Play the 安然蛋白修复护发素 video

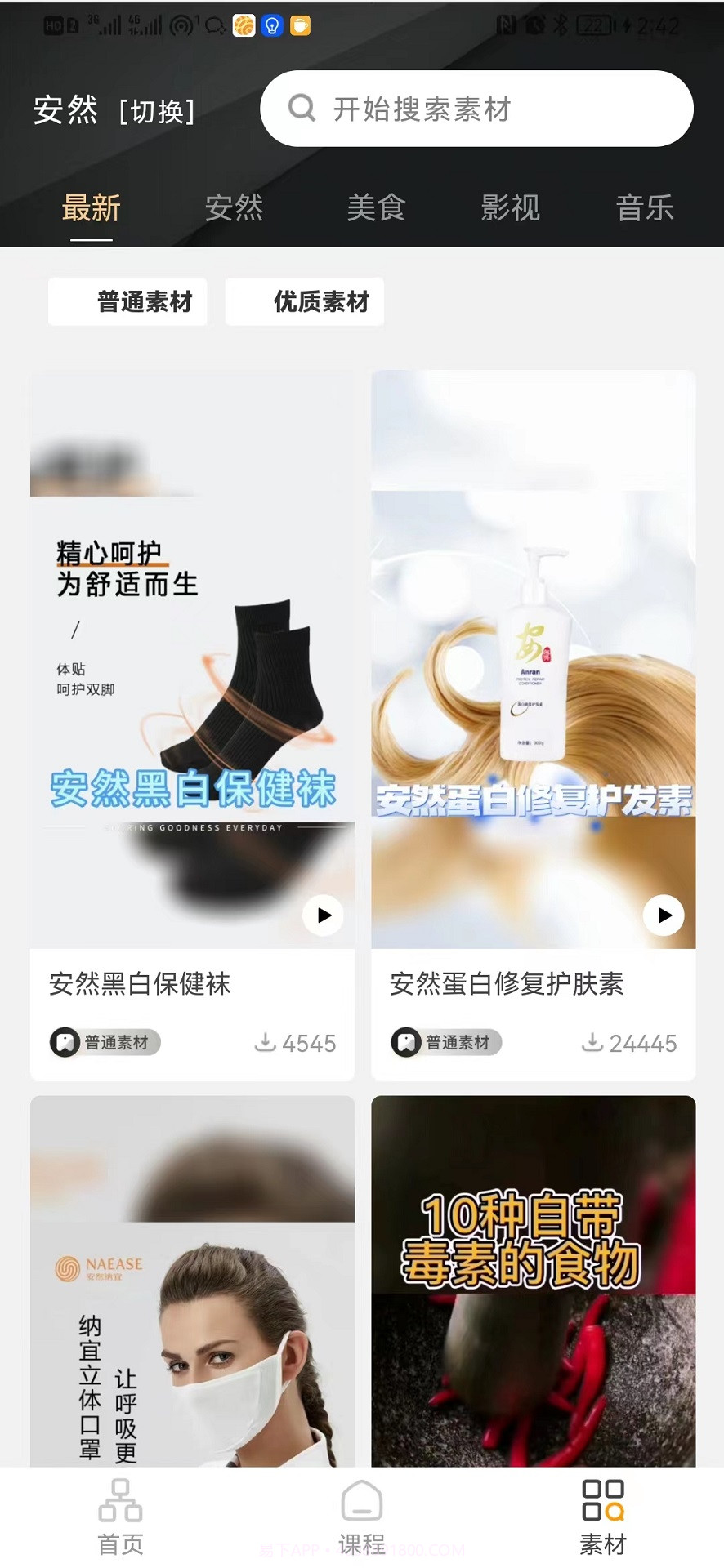[x=664, y=915]
